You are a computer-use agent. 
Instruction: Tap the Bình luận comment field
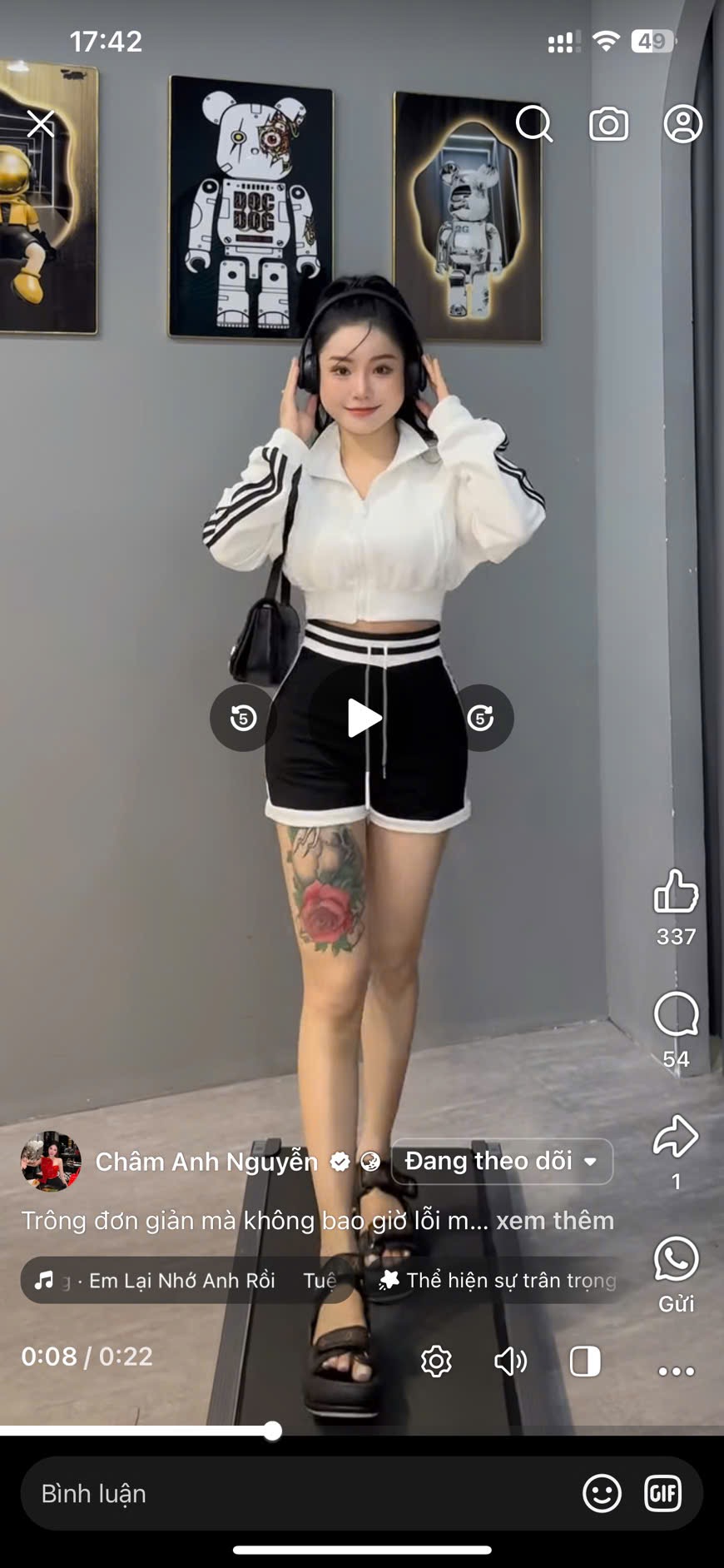pyautogui.click(x=300, y=1493)
